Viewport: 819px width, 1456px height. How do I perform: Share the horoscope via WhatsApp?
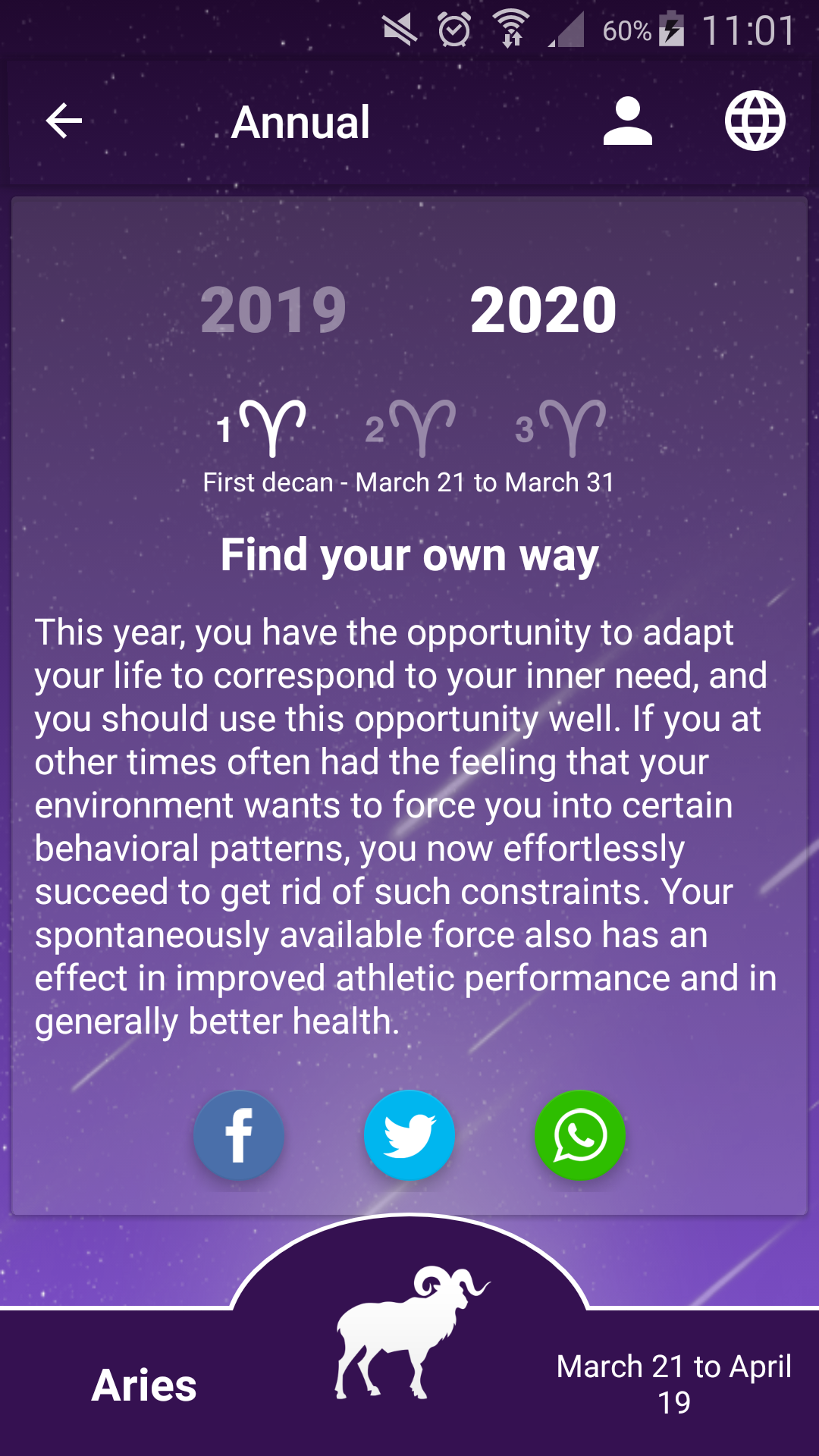pos(579,1135)
